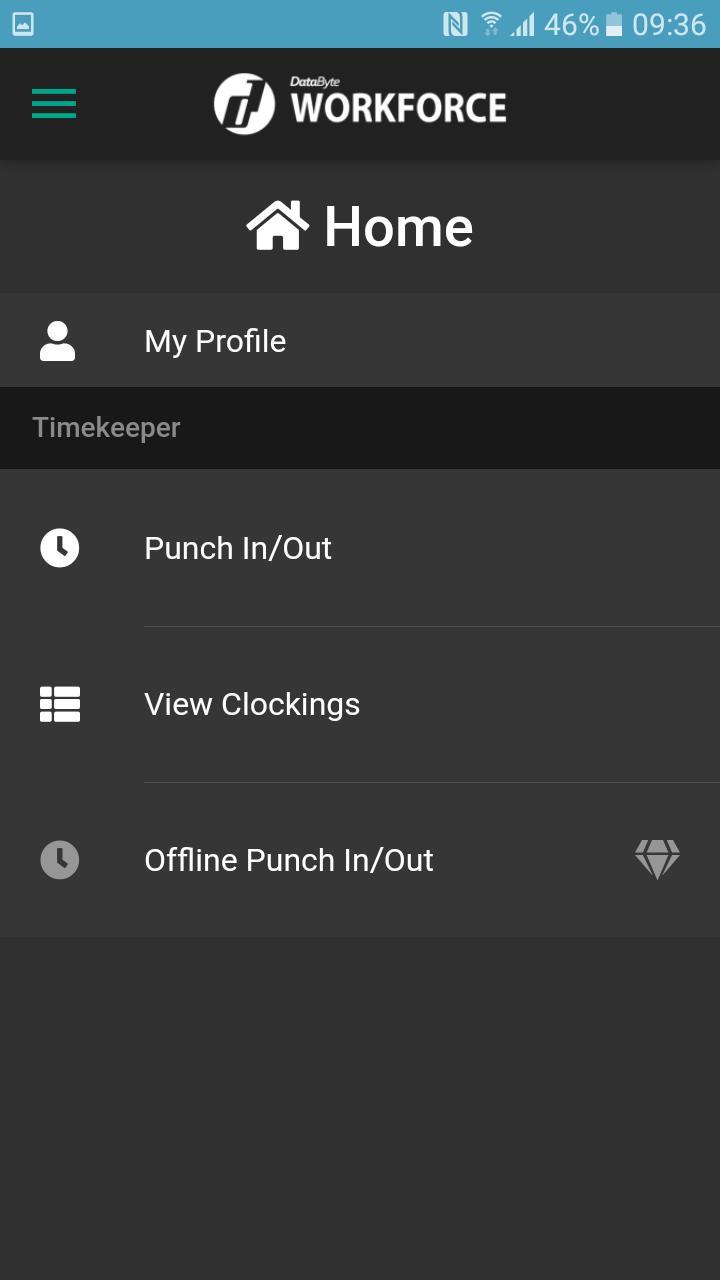Click the diamond premium icon on Offline Punch row

[x=657, y=860]
